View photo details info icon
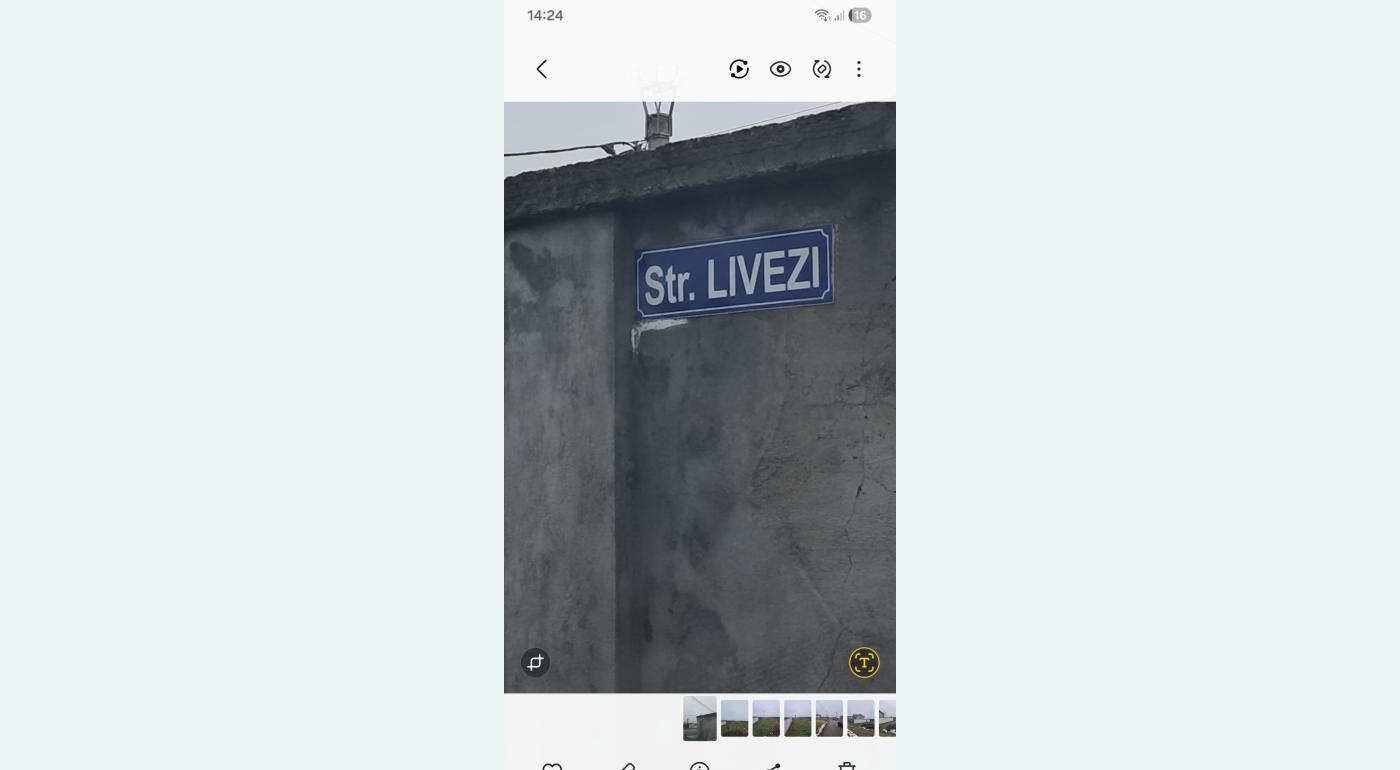 pyautogui.click(x=699, y=766)
